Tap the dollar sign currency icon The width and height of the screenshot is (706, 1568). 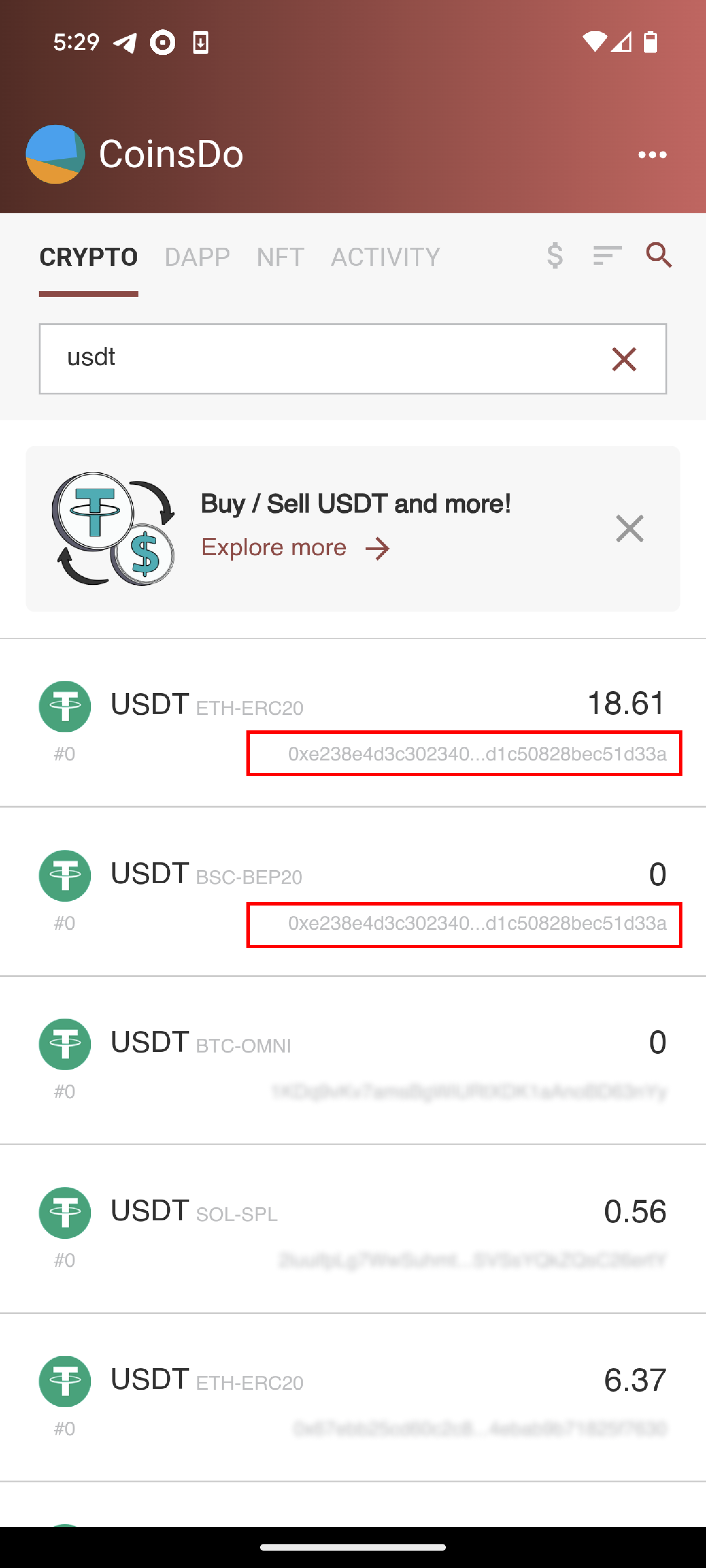554,256
